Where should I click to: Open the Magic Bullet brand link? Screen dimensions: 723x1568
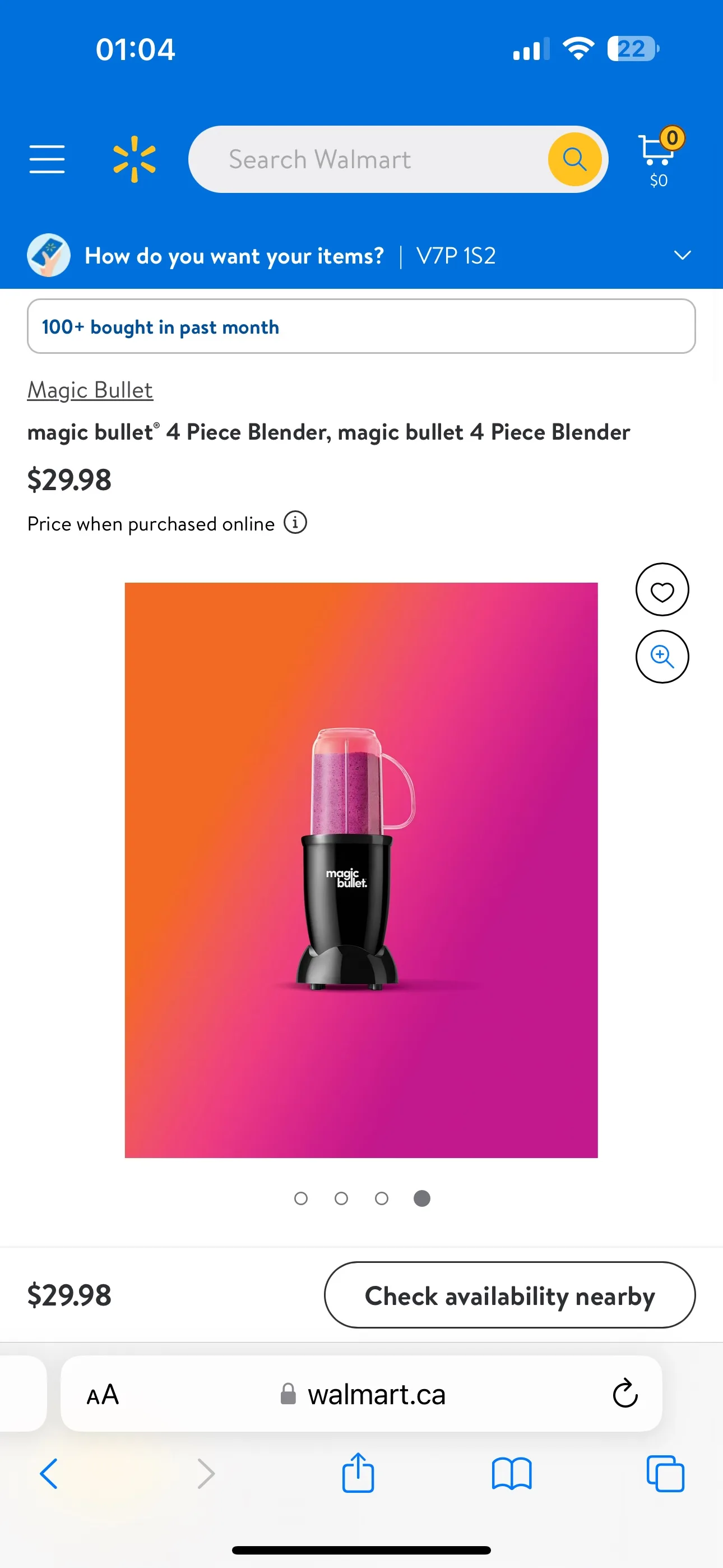[90, 390]
